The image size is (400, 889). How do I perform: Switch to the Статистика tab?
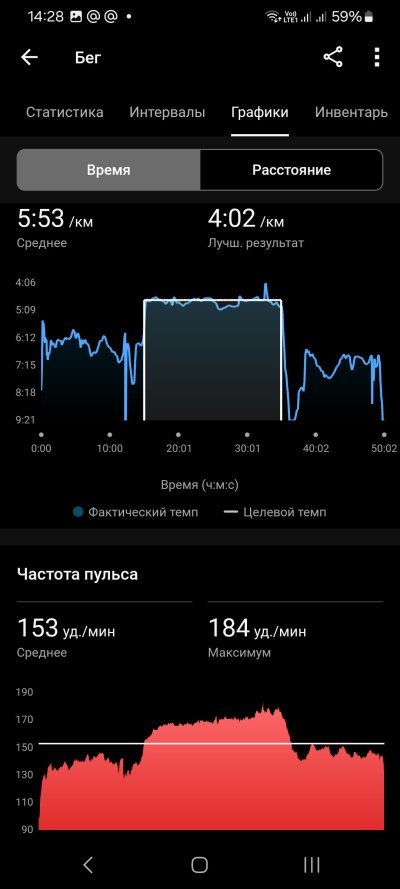click(65, 112)
